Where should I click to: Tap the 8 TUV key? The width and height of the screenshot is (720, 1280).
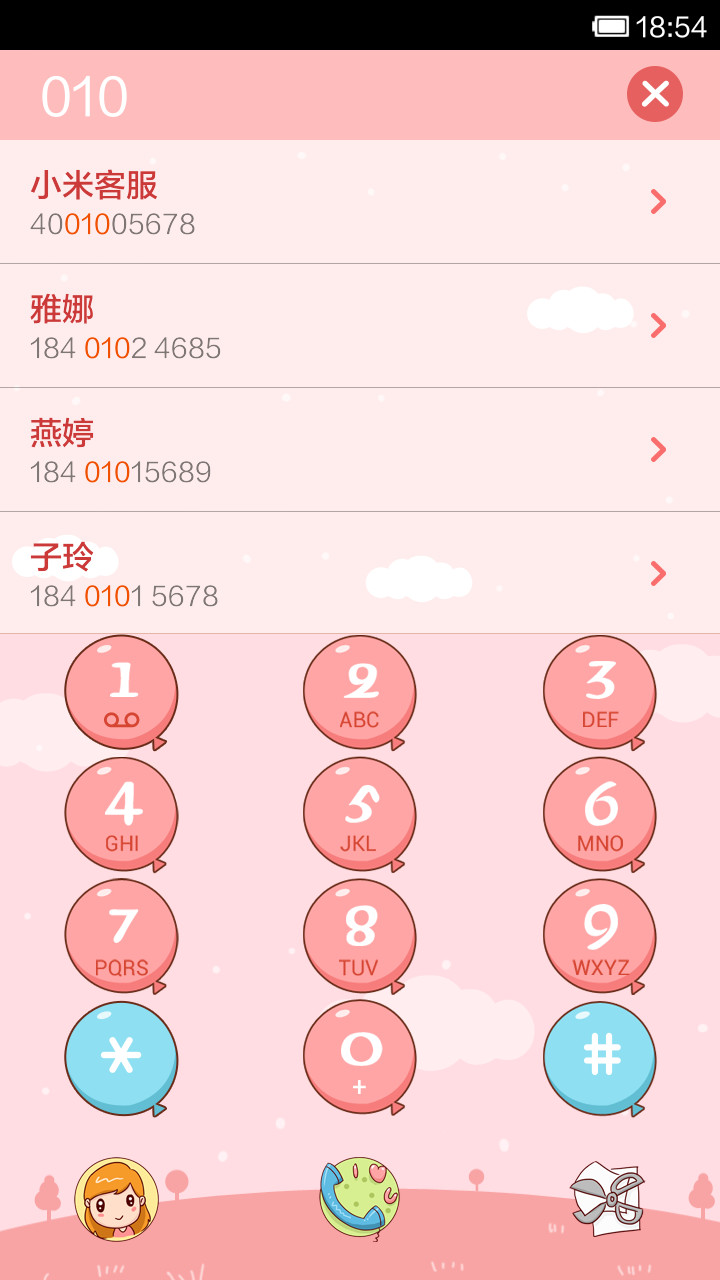pyautogui.click(x=360, y=937)
